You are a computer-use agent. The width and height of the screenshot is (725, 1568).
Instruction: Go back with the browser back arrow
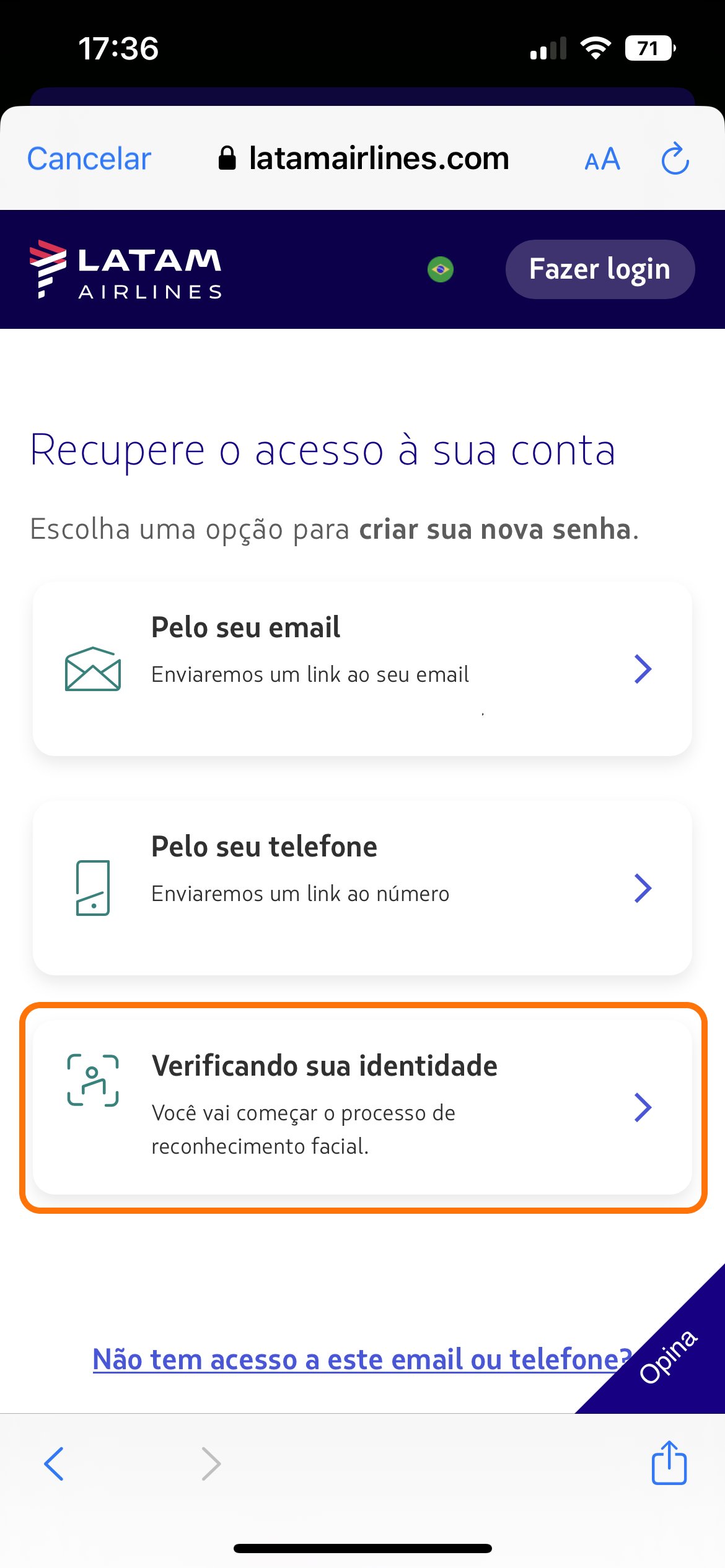point(54,1464)
